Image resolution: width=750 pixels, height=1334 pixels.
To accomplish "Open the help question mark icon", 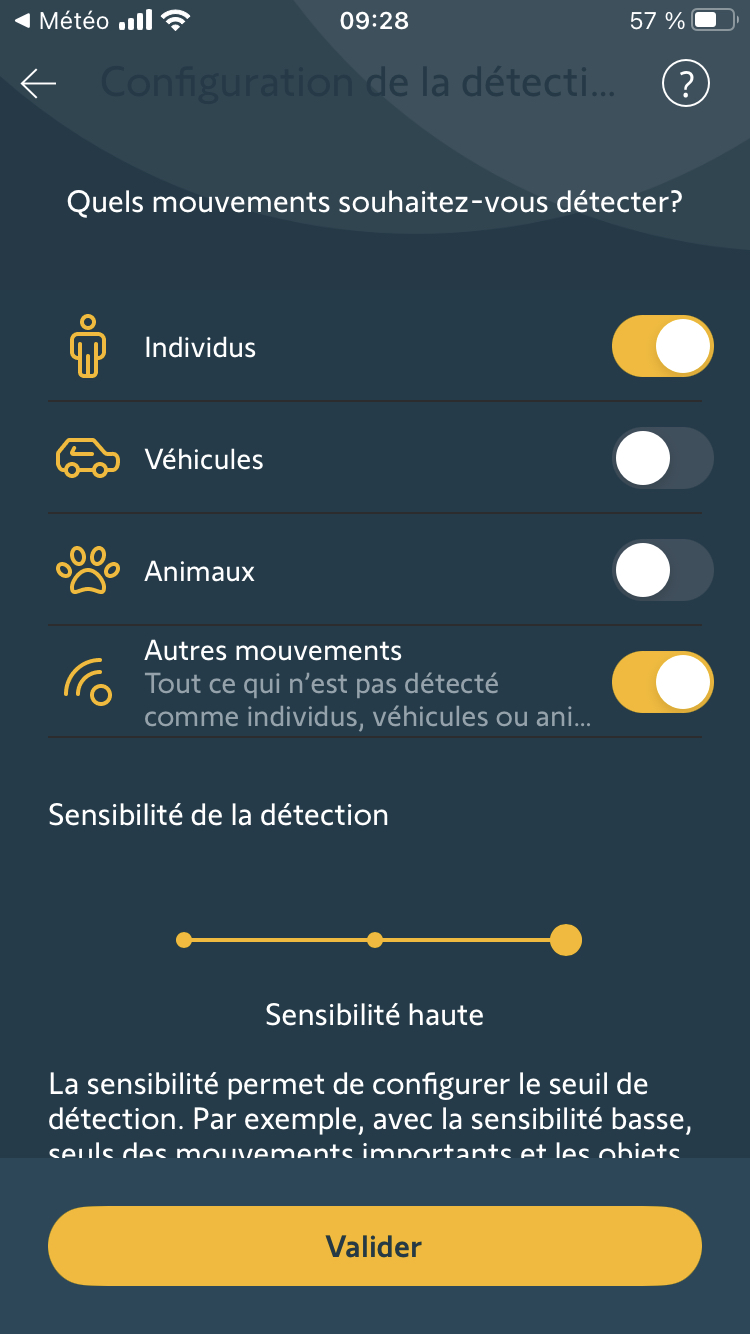I will [x=685, y=84].
